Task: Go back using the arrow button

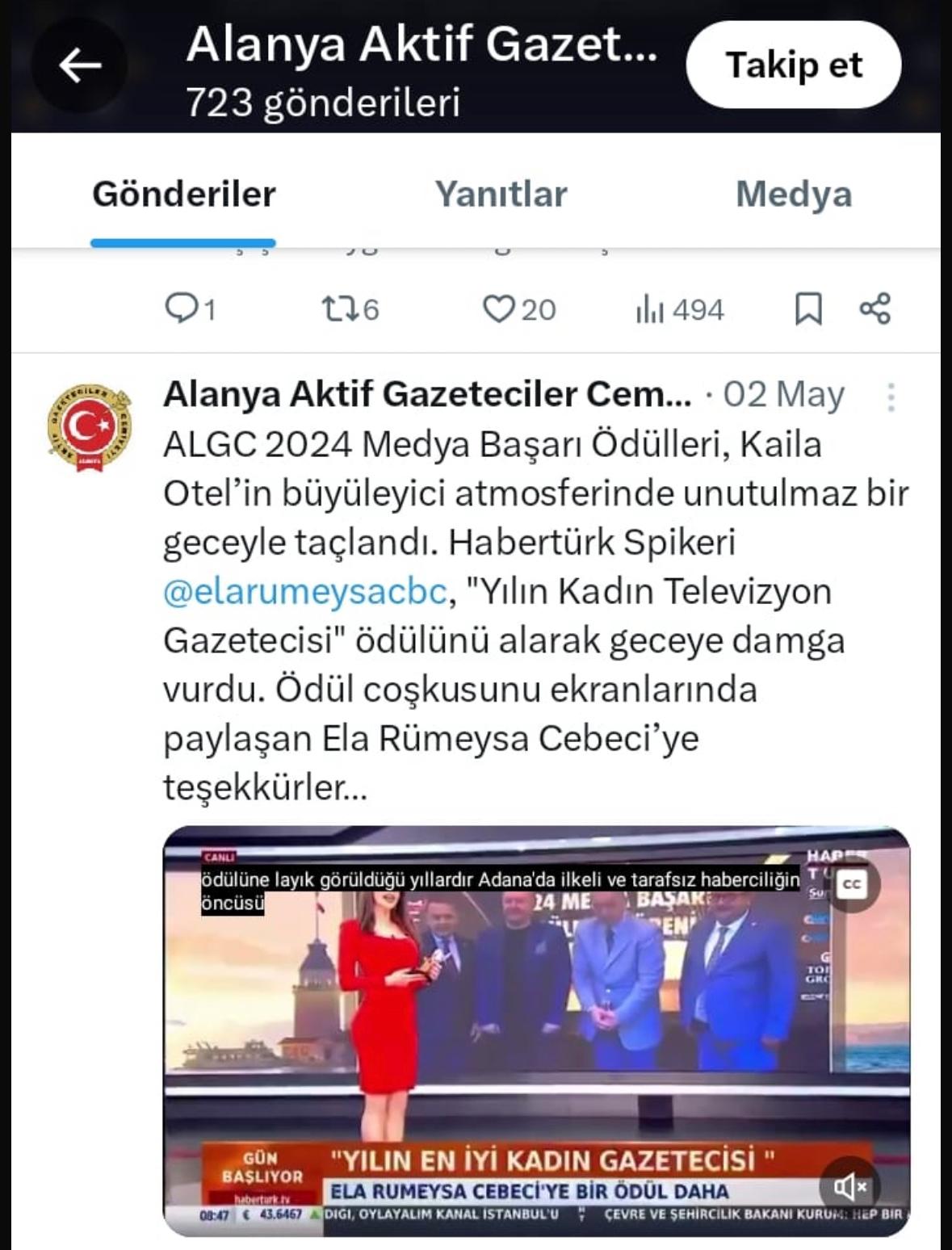Action: click(x=79, y=65)
